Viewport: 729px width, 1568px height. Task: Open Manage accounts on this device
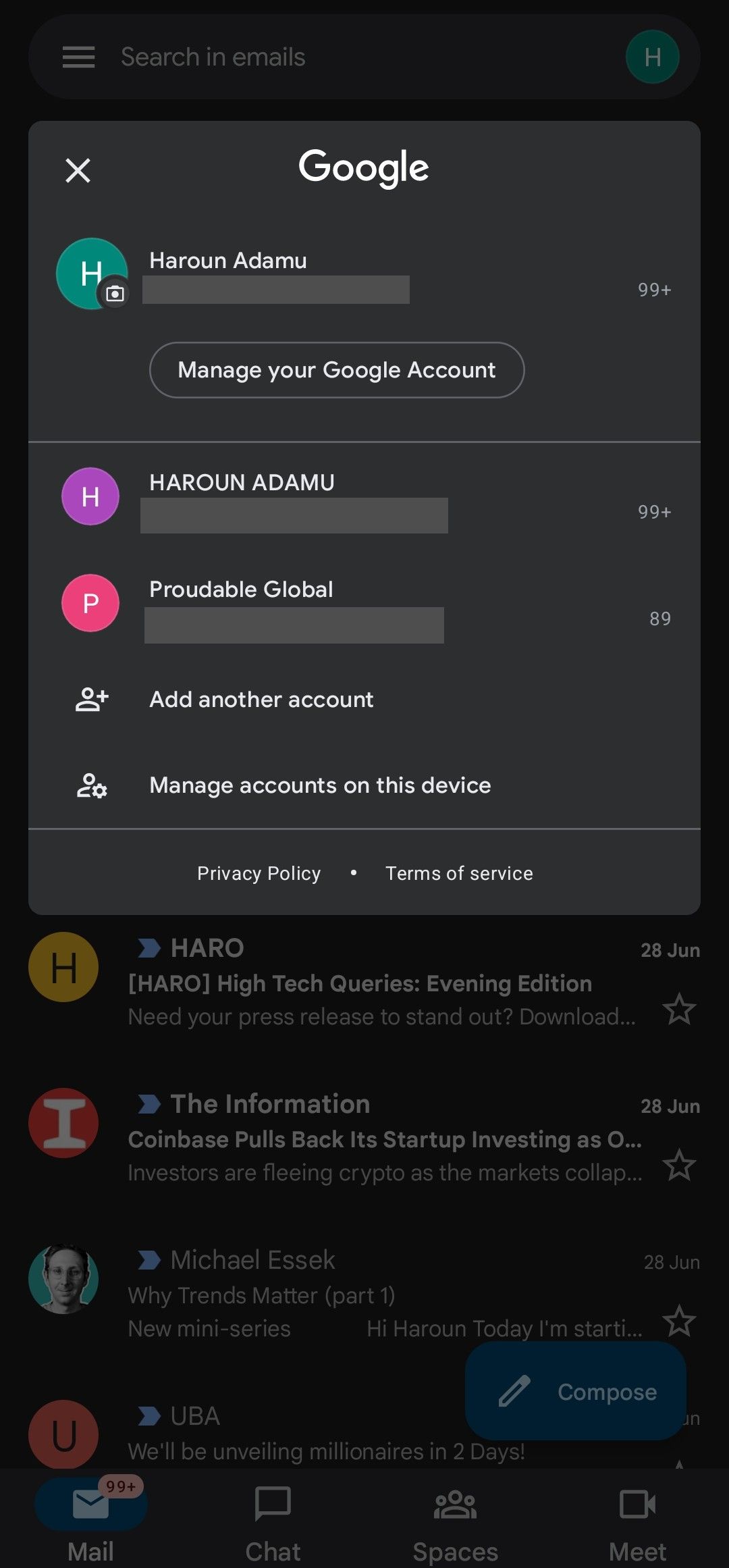click(319, 785)
